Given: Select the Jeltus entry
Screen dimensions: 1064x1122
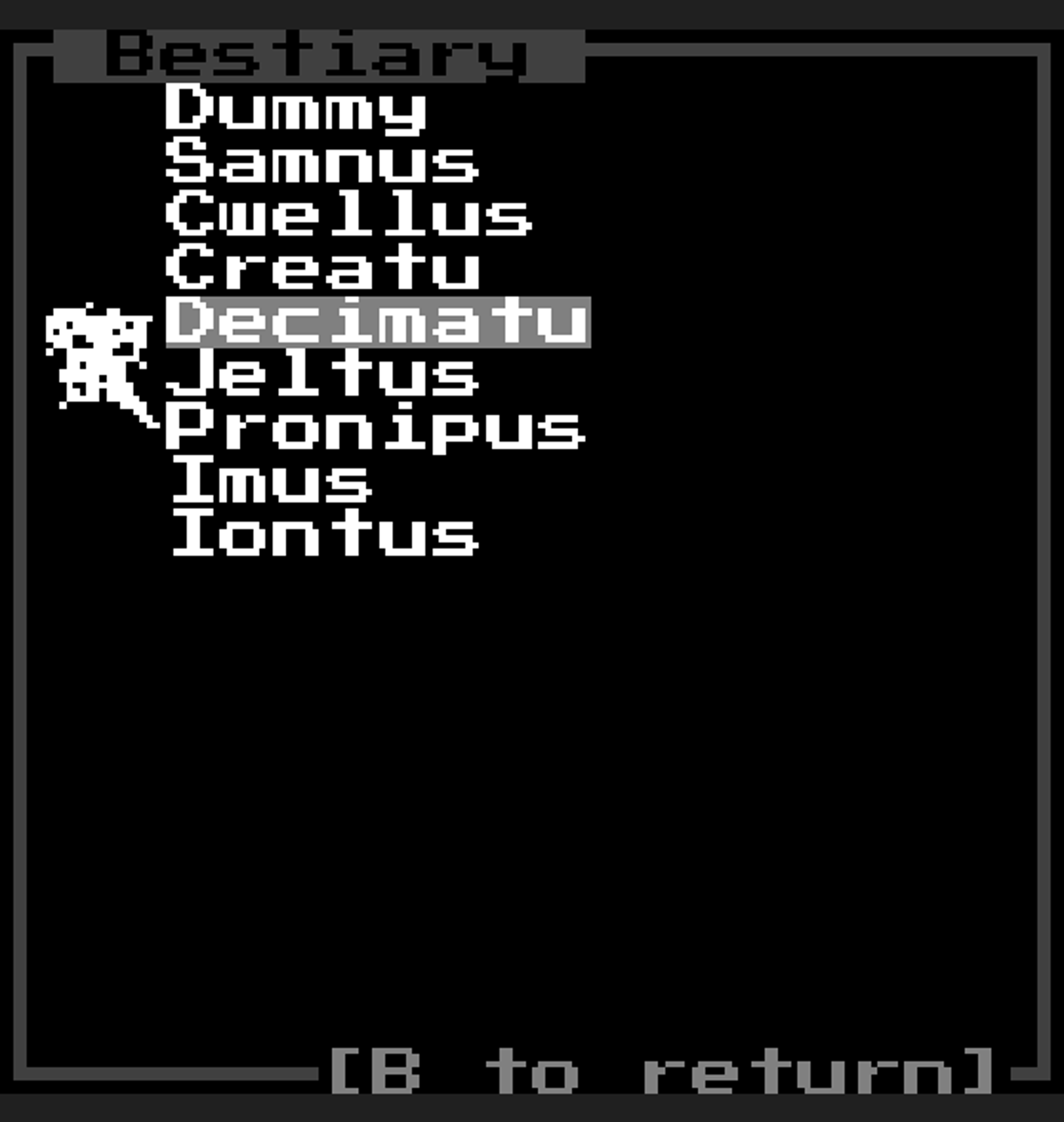Looking at the screenshot, I should point(323,374).
